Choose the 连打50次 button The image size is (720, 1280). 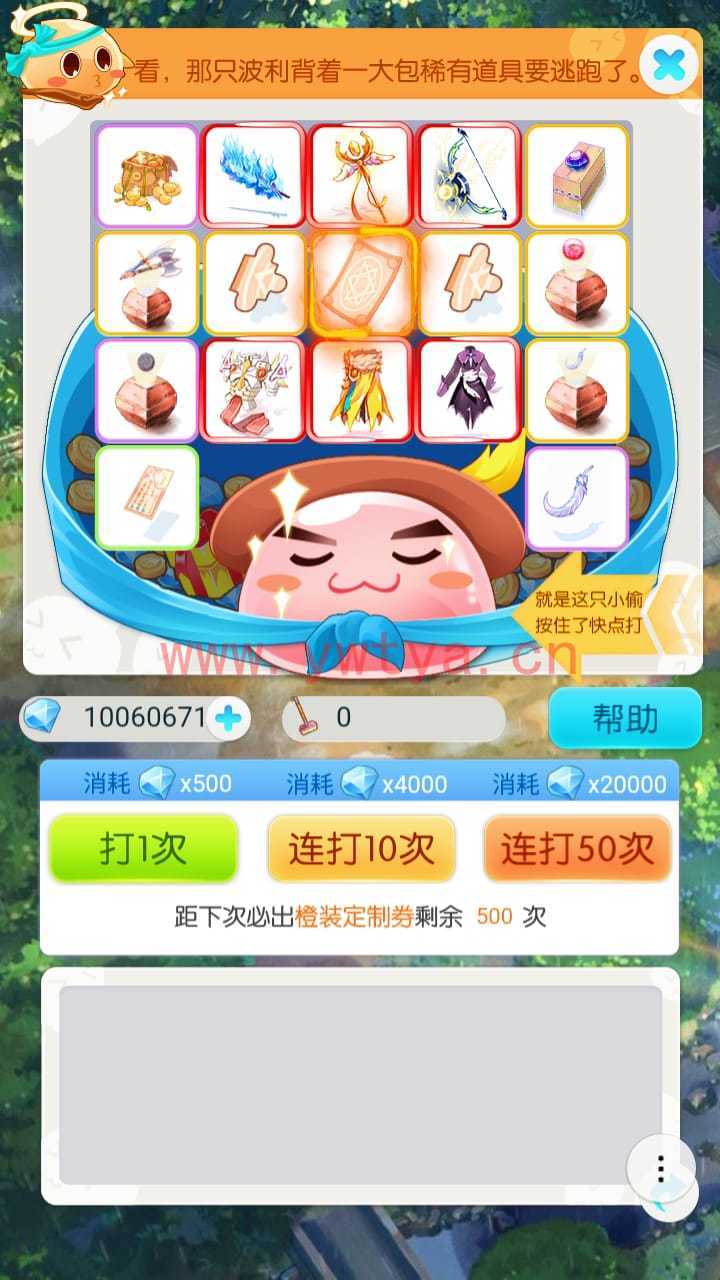pyautogui.click(x=577, y=849)
